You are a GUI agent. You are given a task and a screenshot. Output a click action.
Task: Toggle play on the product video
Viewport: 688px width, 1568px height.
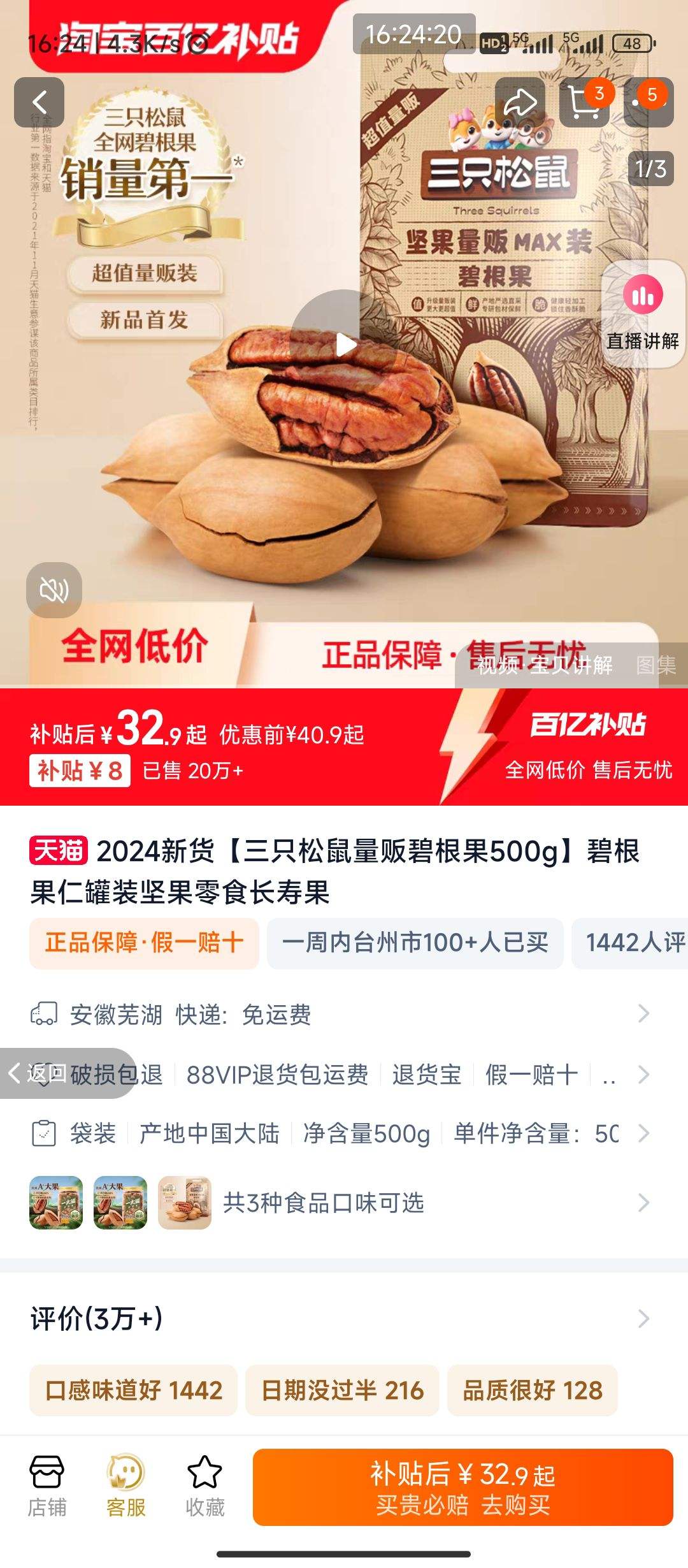coord(346,344)
